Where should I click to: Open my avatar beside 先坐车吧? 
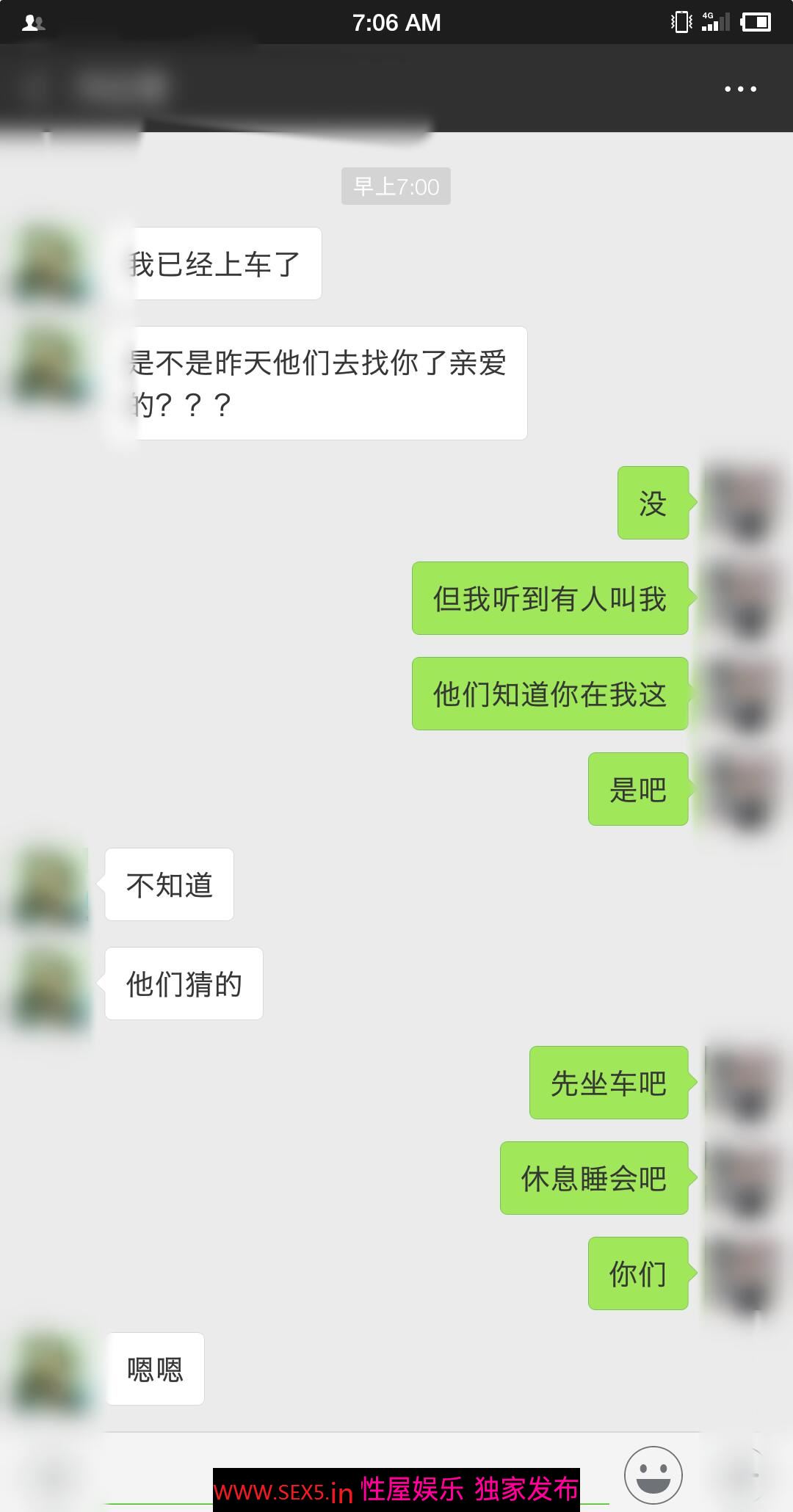tap(742, 1083)
